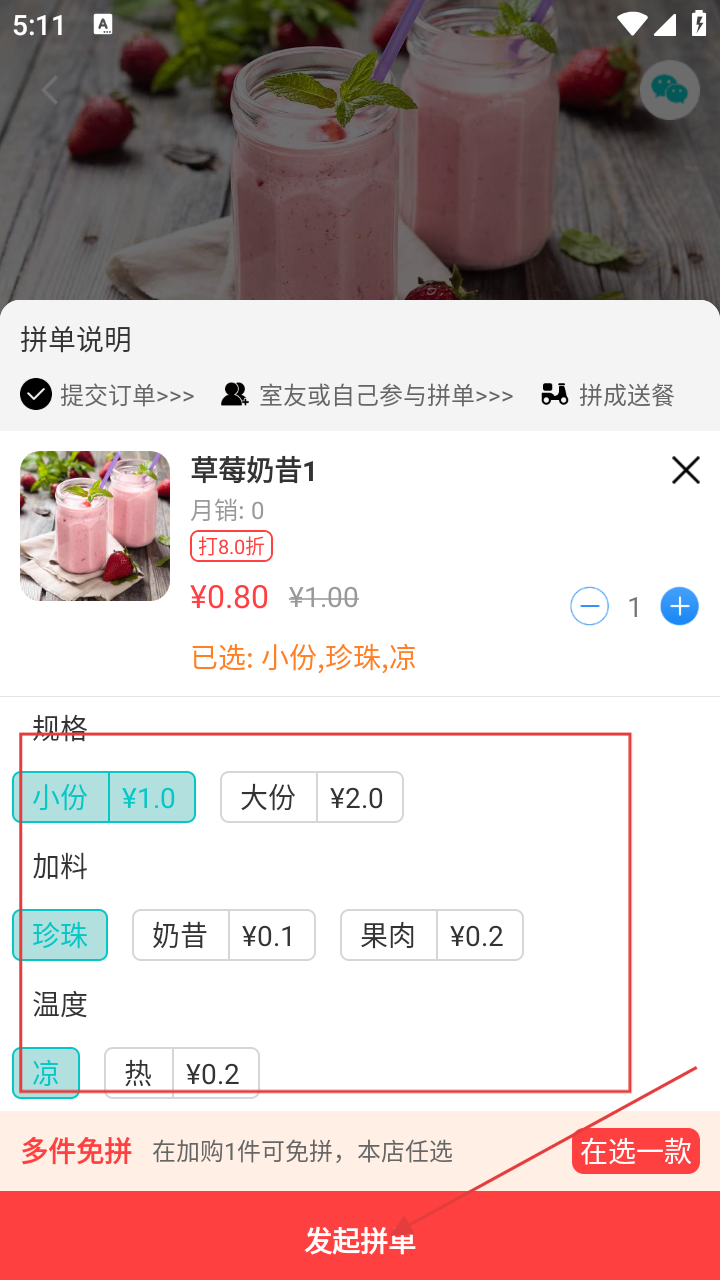Set temperature to 凉

click(x=46, y=1073)
